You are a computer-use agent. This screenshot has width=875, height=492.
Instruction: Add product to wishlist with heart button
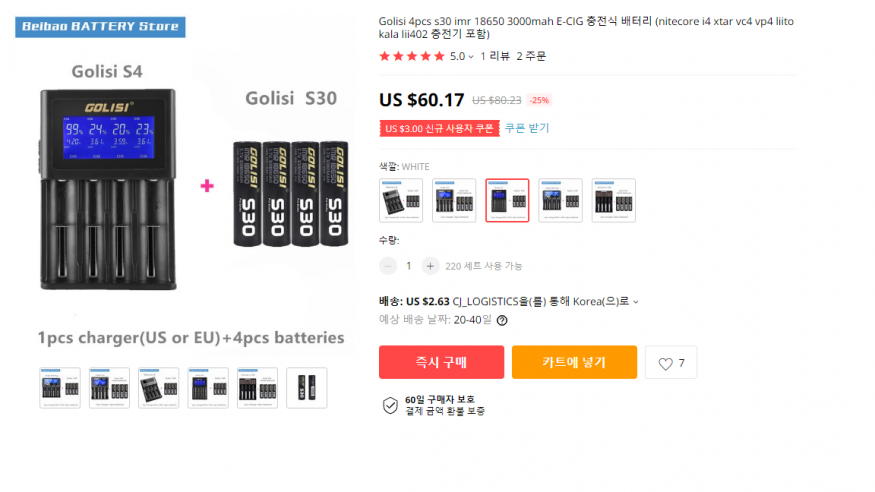pos(670,363)
